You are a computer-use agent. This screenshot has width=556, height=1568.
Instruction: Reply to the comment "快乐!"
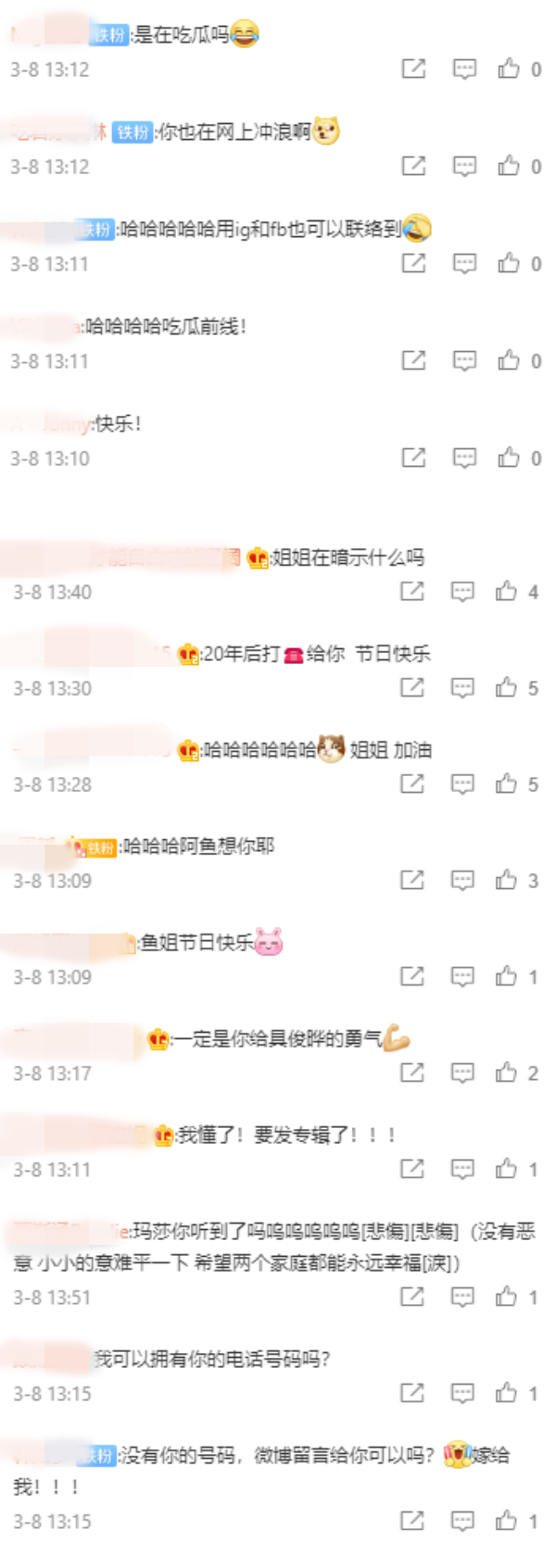click(463, 458)
